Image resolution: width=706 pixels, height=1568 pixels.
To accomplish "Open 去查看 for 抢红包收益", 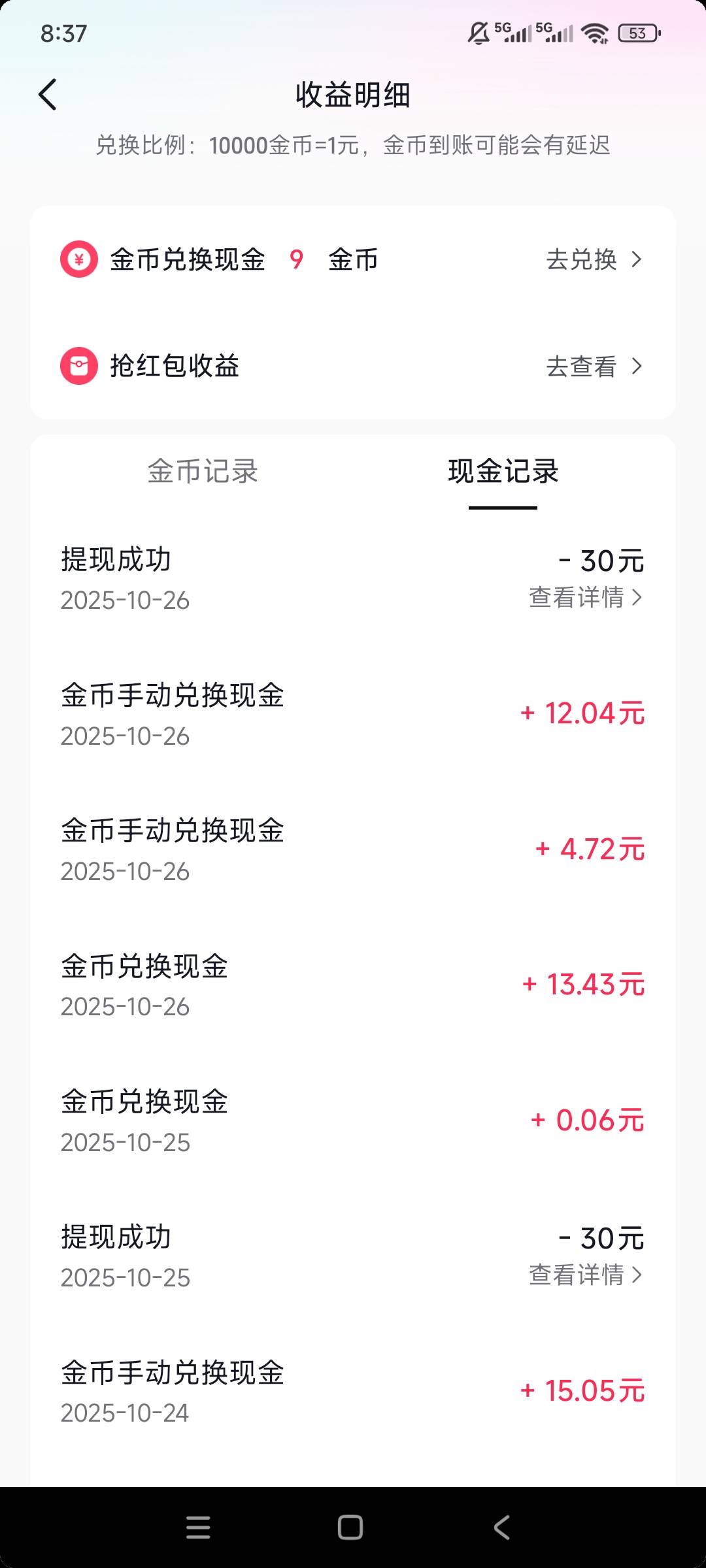I will coord(594,367).
